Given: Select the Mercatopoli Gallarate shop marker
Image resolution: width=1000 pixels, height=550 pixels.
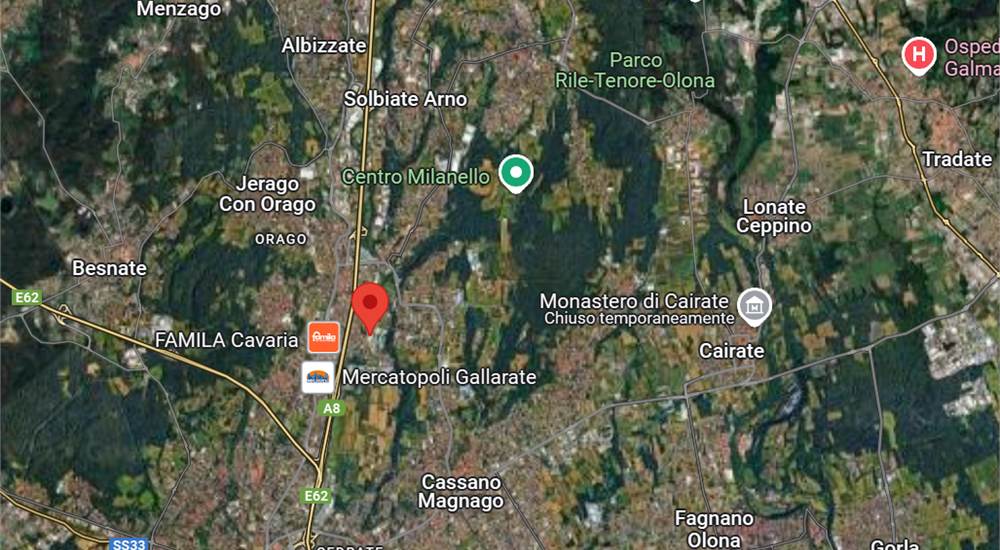Looking at the screenshot, I should point(317,377).
